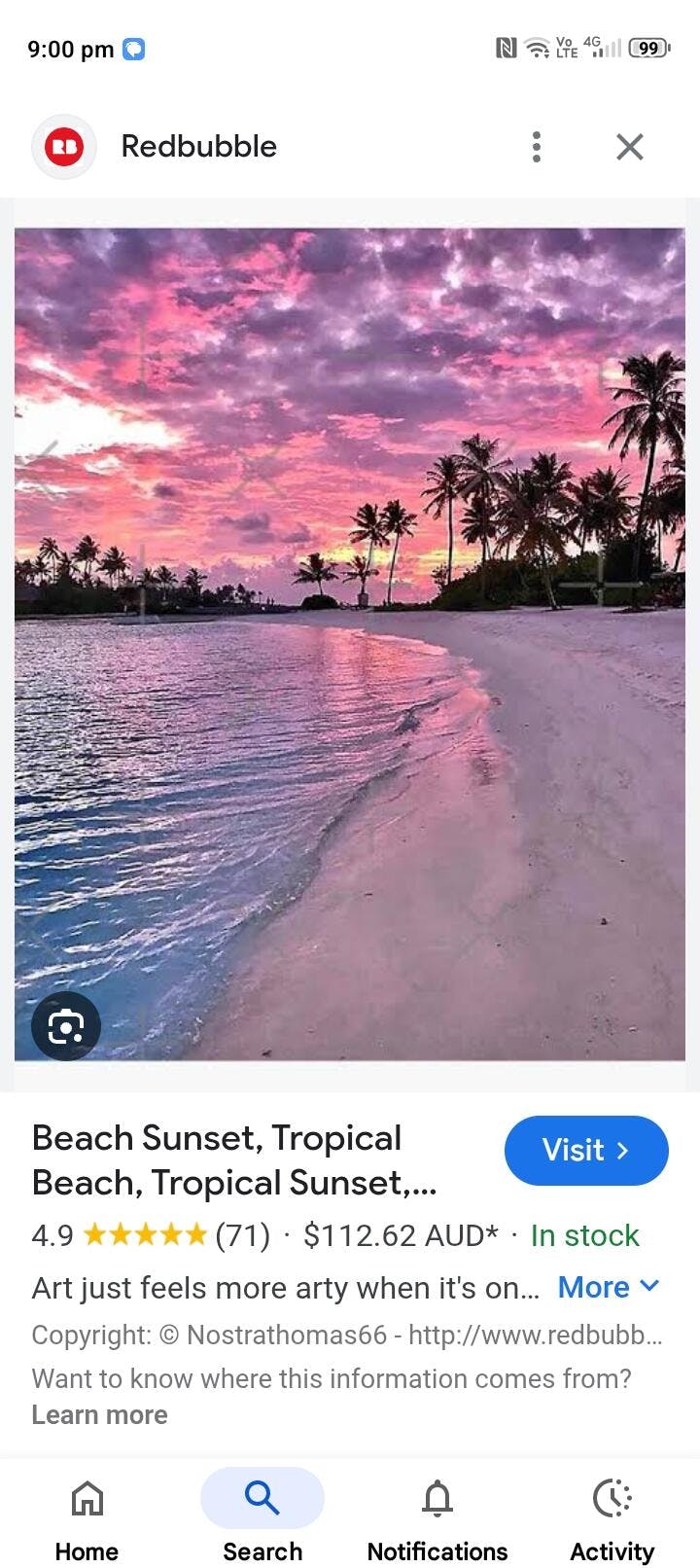The width and height of the screenshot is (700, 1568).
Task: Go to the Home tab
Action: (x=87, y=1516)
